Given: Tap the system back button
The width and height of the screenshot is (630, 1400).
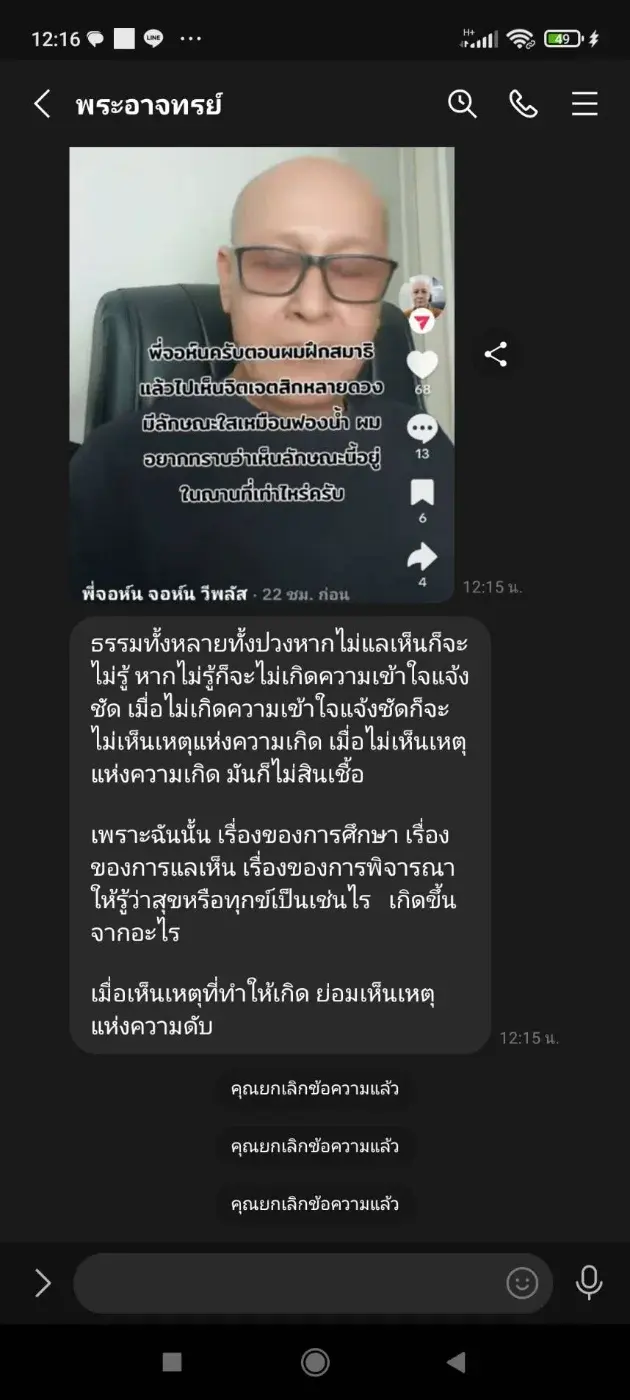Looking at the screenshot, I should tap(456, 1362).
